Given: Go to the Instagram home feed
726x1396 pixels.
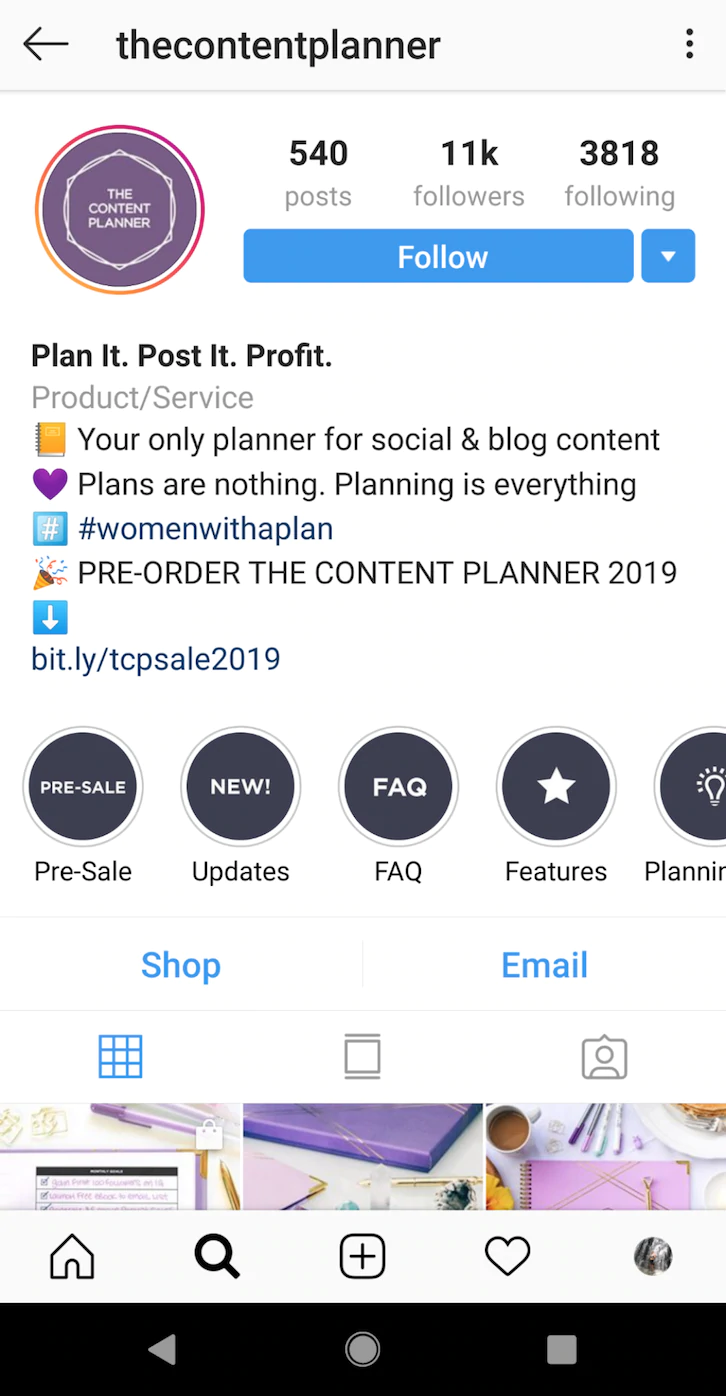Looking at the screenshot, I should pos(72,1256).
